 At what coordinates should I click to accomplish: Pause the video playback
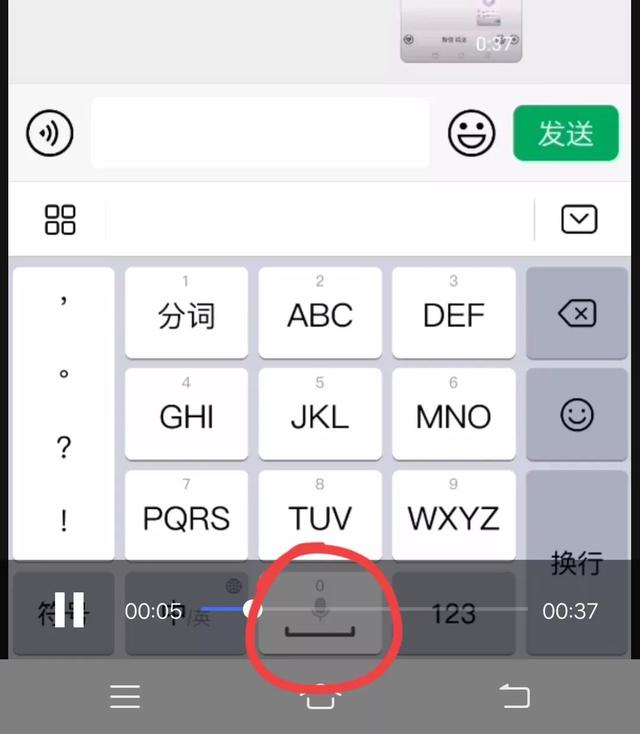pos(69,610)
